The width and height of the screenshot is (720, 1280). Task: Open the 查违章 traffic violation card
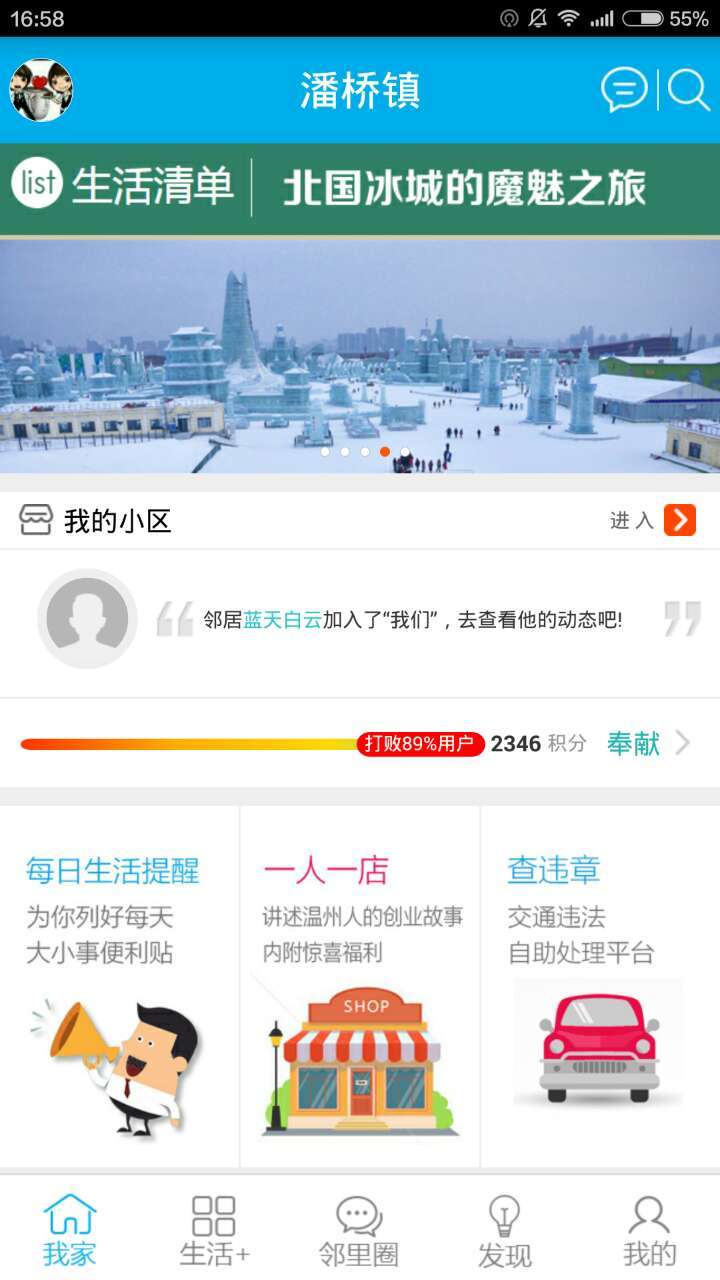[600, 985]
